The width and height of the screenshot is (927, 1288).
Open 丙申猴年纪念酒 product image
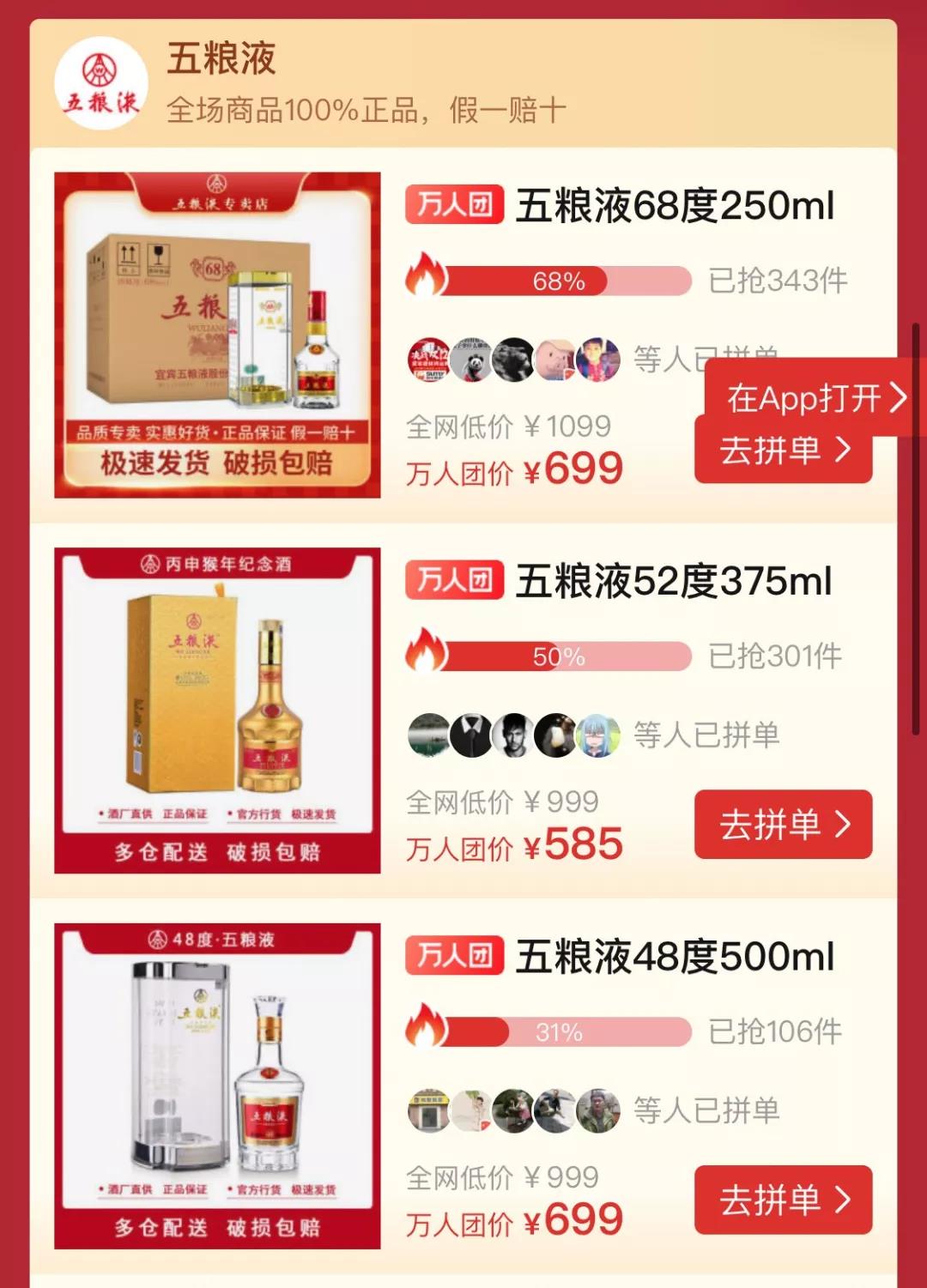(217, 711)
